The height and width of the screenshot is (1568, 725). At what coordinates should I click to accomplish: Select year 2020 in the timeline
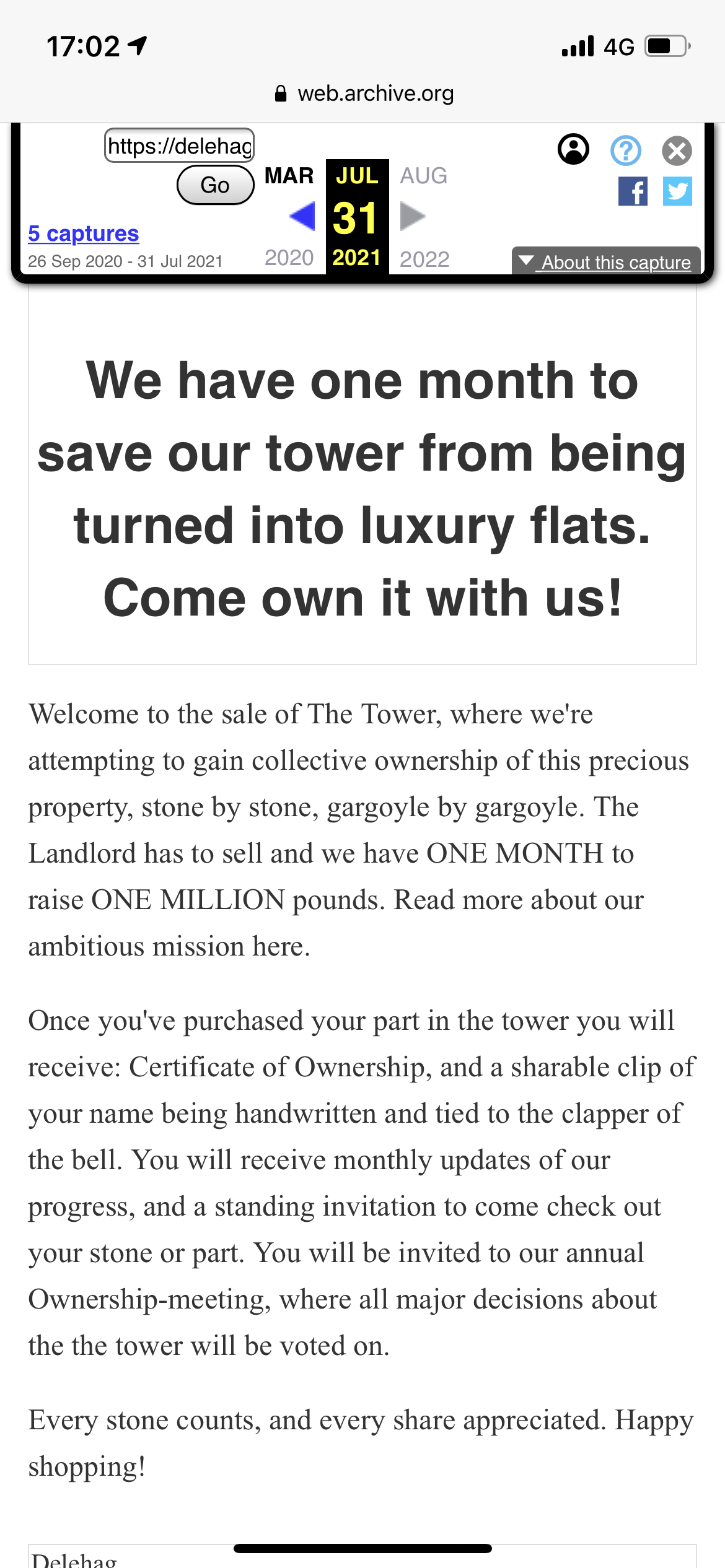click(289, 258)
